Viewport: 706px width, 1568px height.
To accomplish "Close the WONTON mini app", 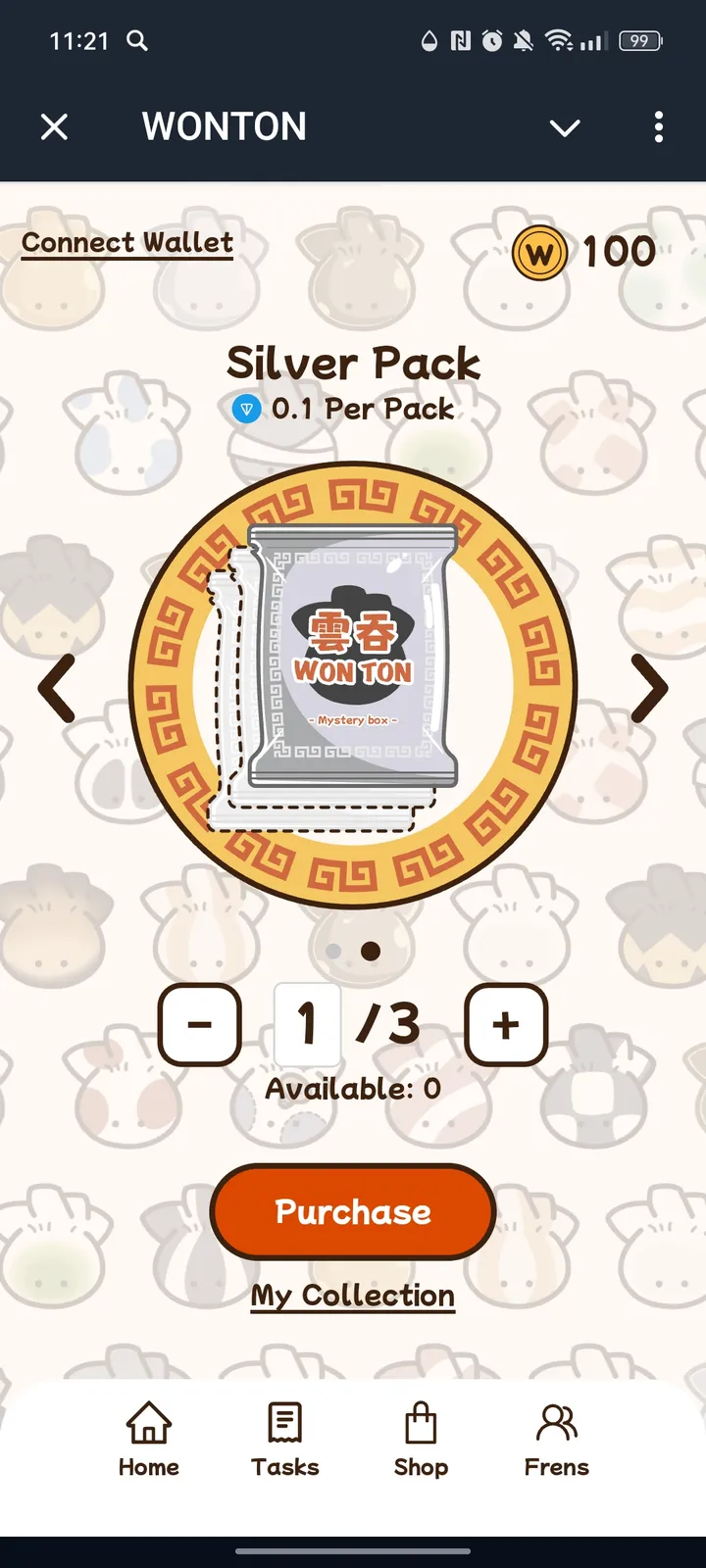I will click(x=55, y=126).
